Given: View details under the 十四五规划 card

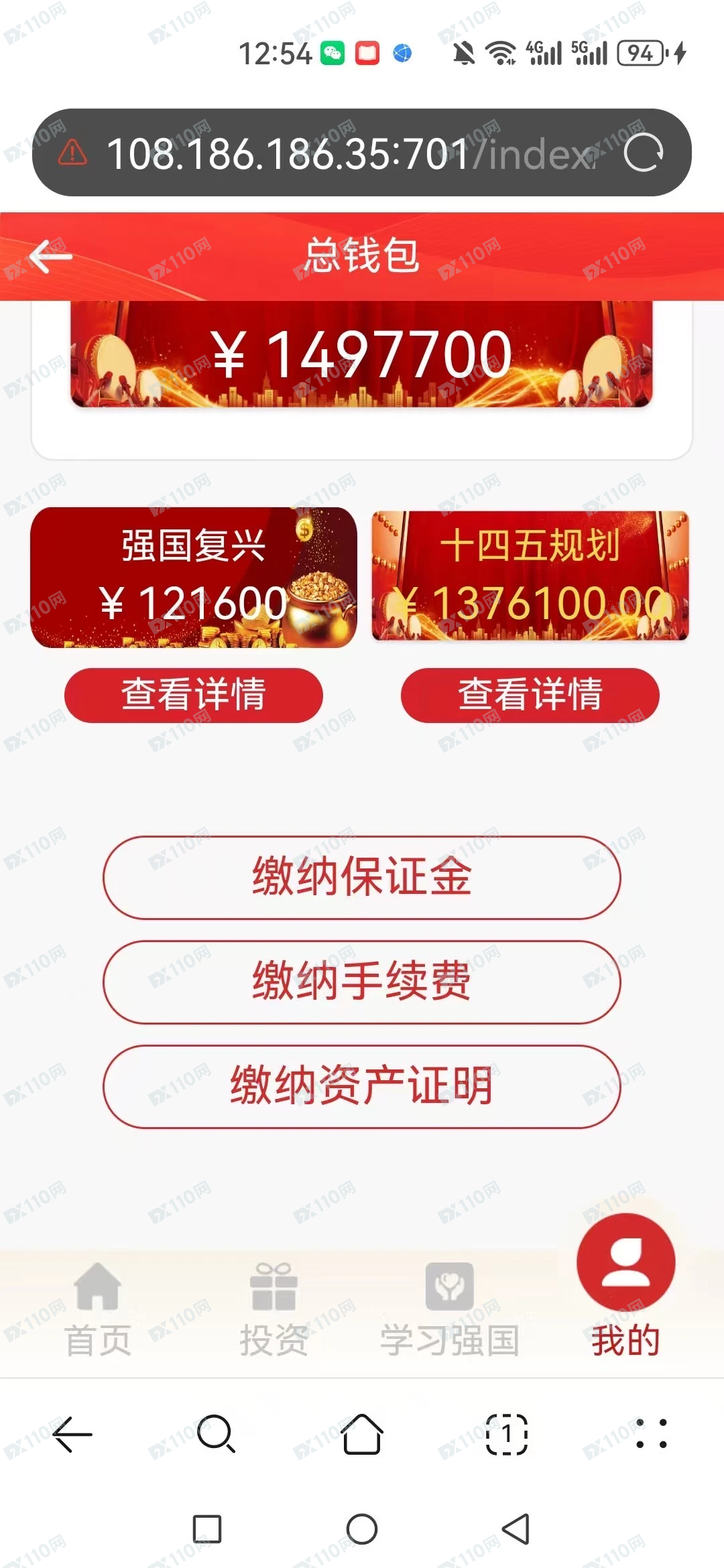Looking at the screenshot, I should 530,695.
